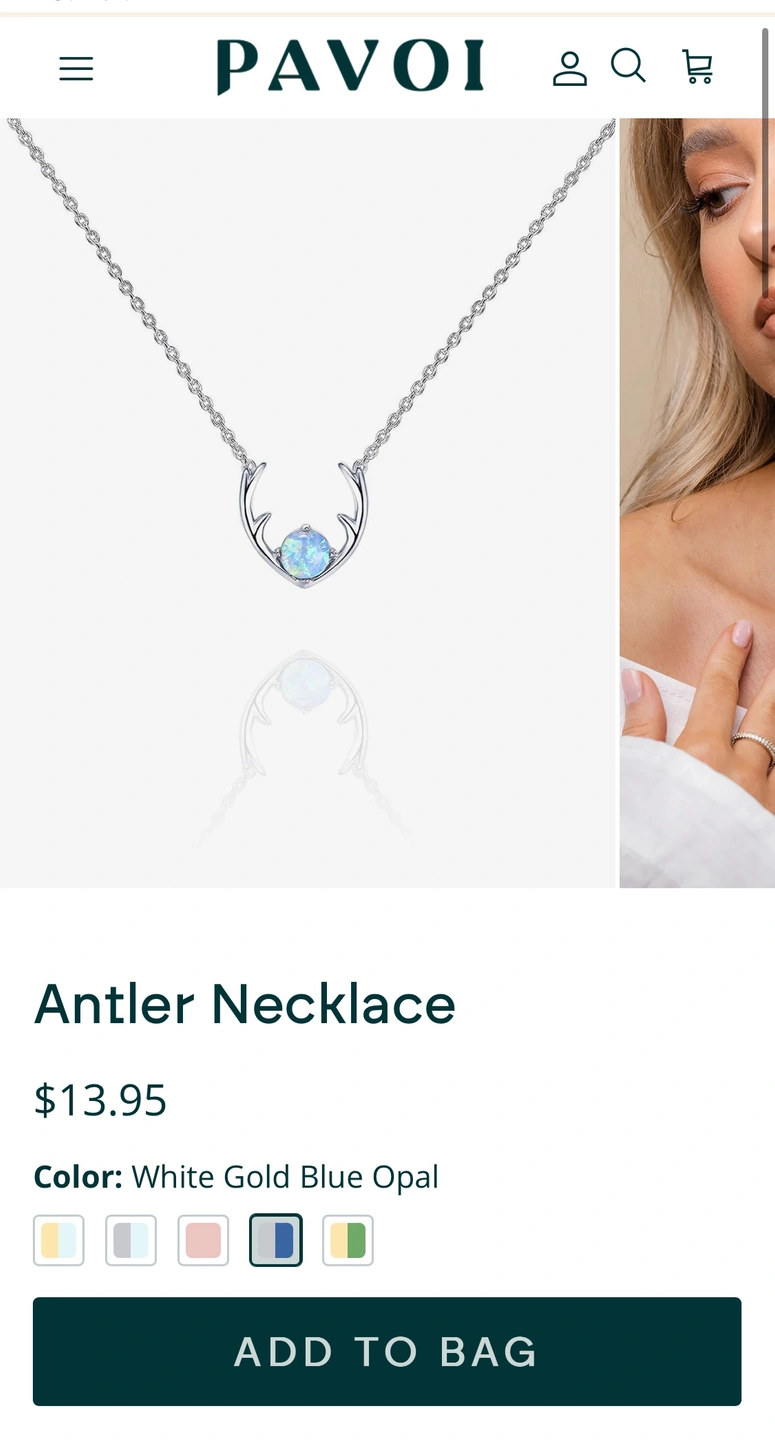View the shopping cart
Image resolution: width=775 pixels, height=1440 pixels.
[x=697, y=67]
